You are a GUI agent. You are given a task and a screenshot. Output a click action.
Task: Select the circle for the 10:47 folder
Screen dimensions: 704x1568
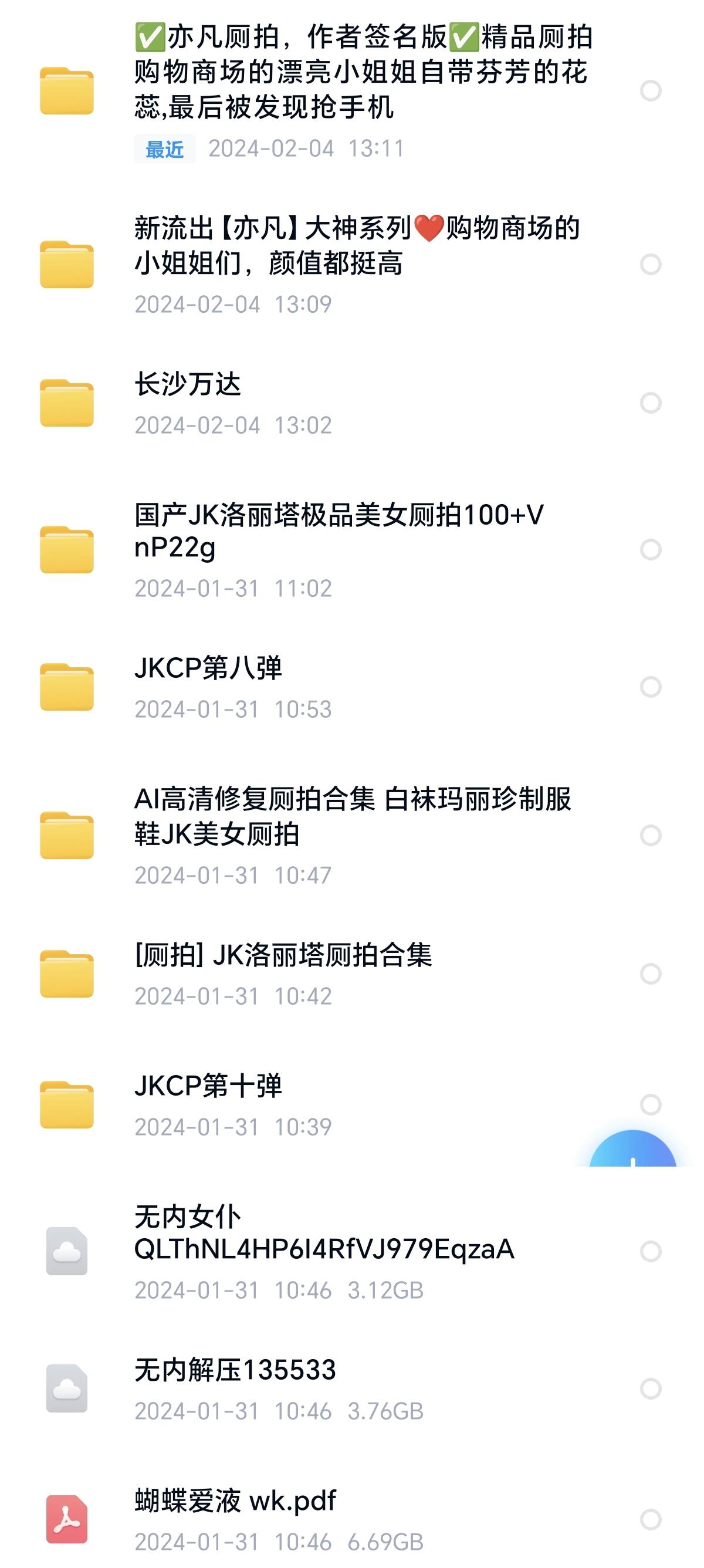click(651, 835)
